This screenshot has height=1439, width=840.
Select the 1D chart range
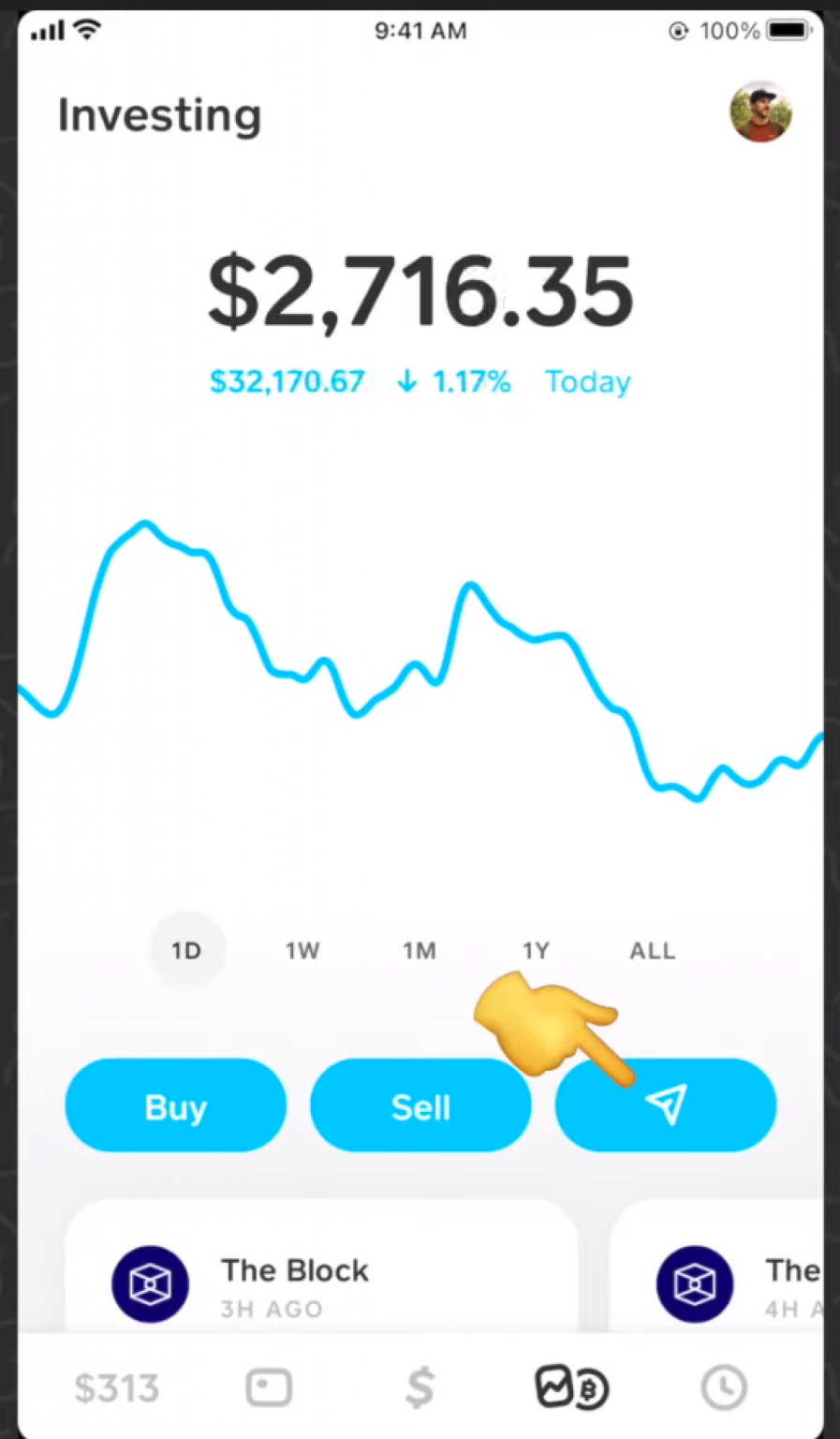(x=185, y=950)
